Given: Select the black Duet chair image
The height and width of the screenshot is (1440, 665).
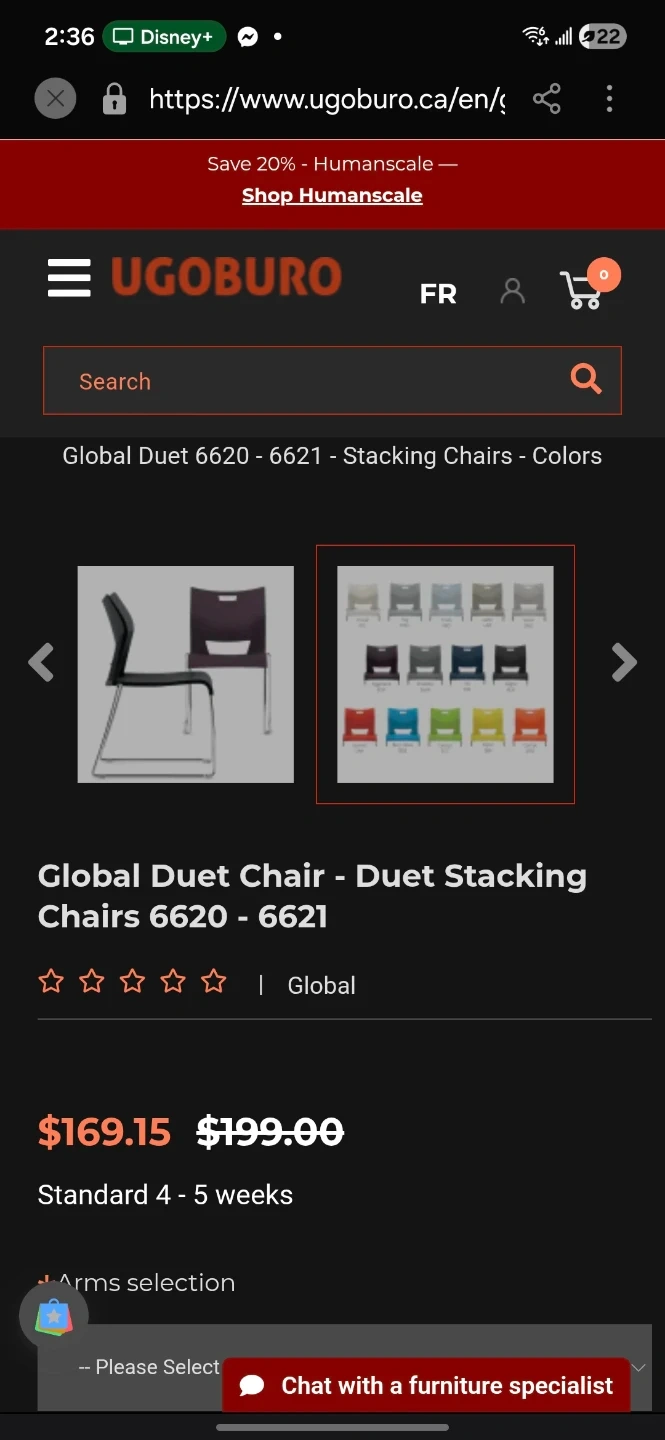Looking at the screenshot, I should pyautogui.click(x=186, y=674).
